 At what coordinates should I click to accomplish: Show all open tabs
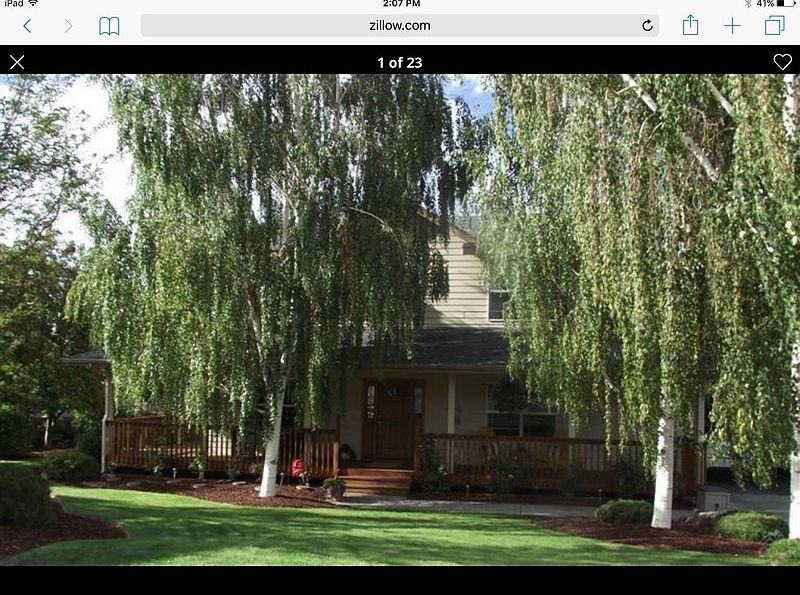pyautogui.click(x=774, y=26)
